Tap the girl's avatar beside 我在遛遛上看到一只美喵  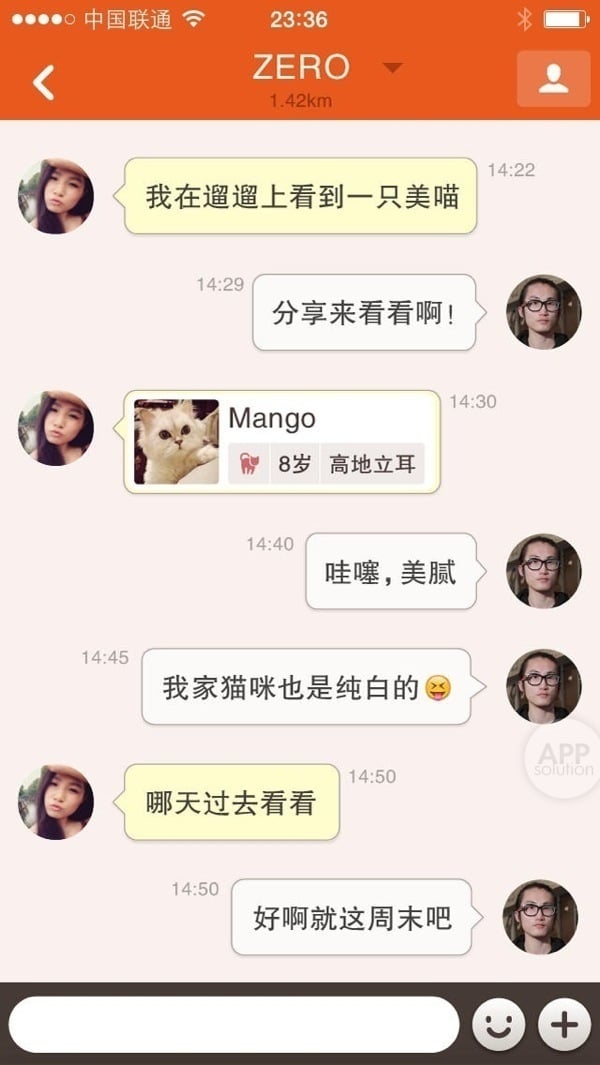point(56,196)
